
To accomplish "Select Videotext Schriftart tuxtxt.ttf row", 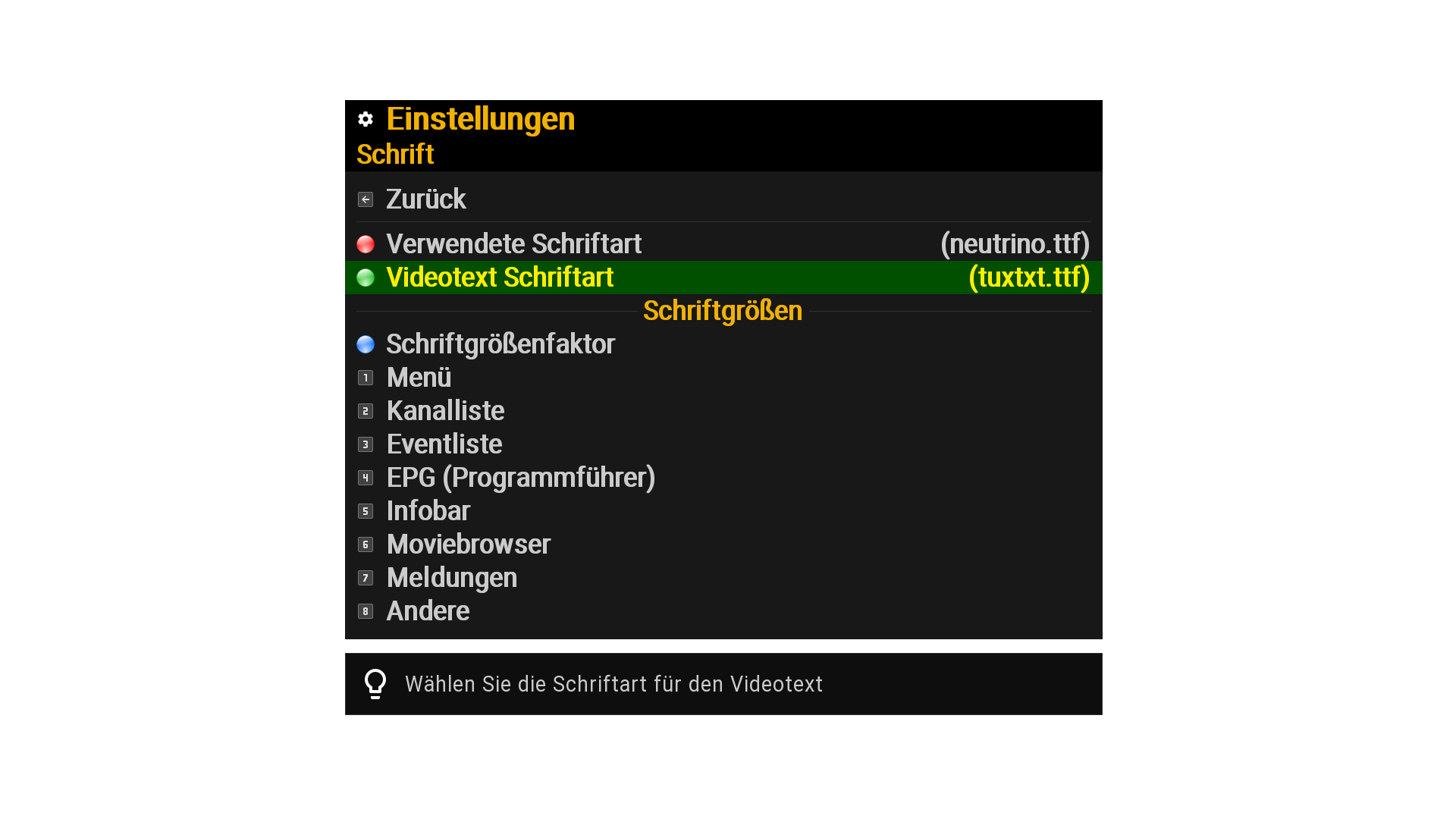I will 500,278.
